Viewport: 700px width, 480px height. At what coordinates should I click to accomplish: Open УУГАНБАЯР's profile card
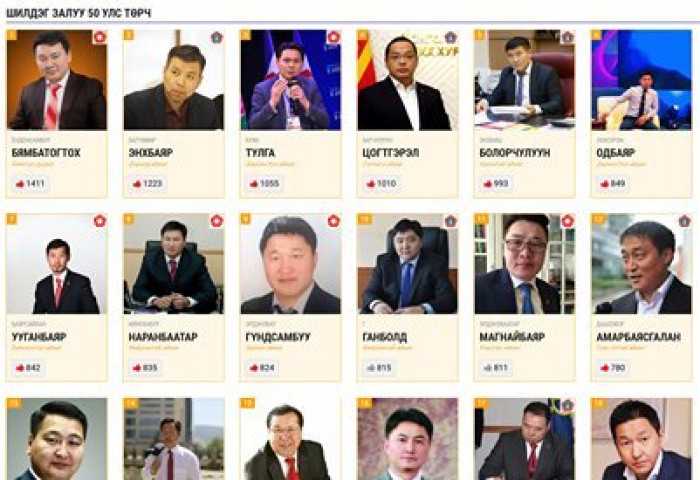(56, 264)
